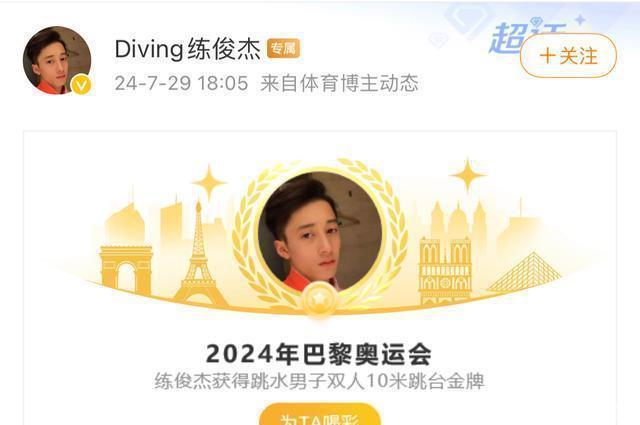Follow Diving练俊杰 with the 关注 button
Viewport: 640px width, 425px height.
pos(568,55)
